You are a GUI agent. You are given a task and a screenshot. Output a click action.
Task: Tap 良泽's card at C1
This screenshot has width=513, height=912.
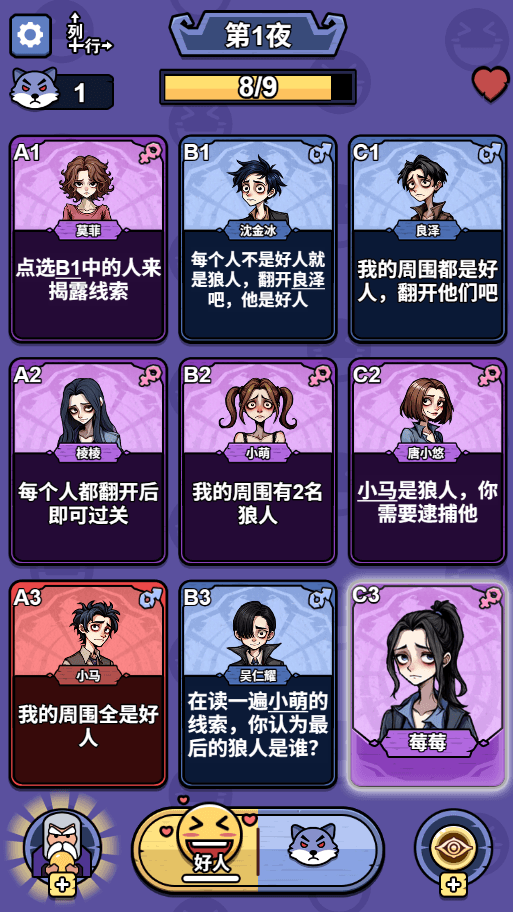click(428, 239)
